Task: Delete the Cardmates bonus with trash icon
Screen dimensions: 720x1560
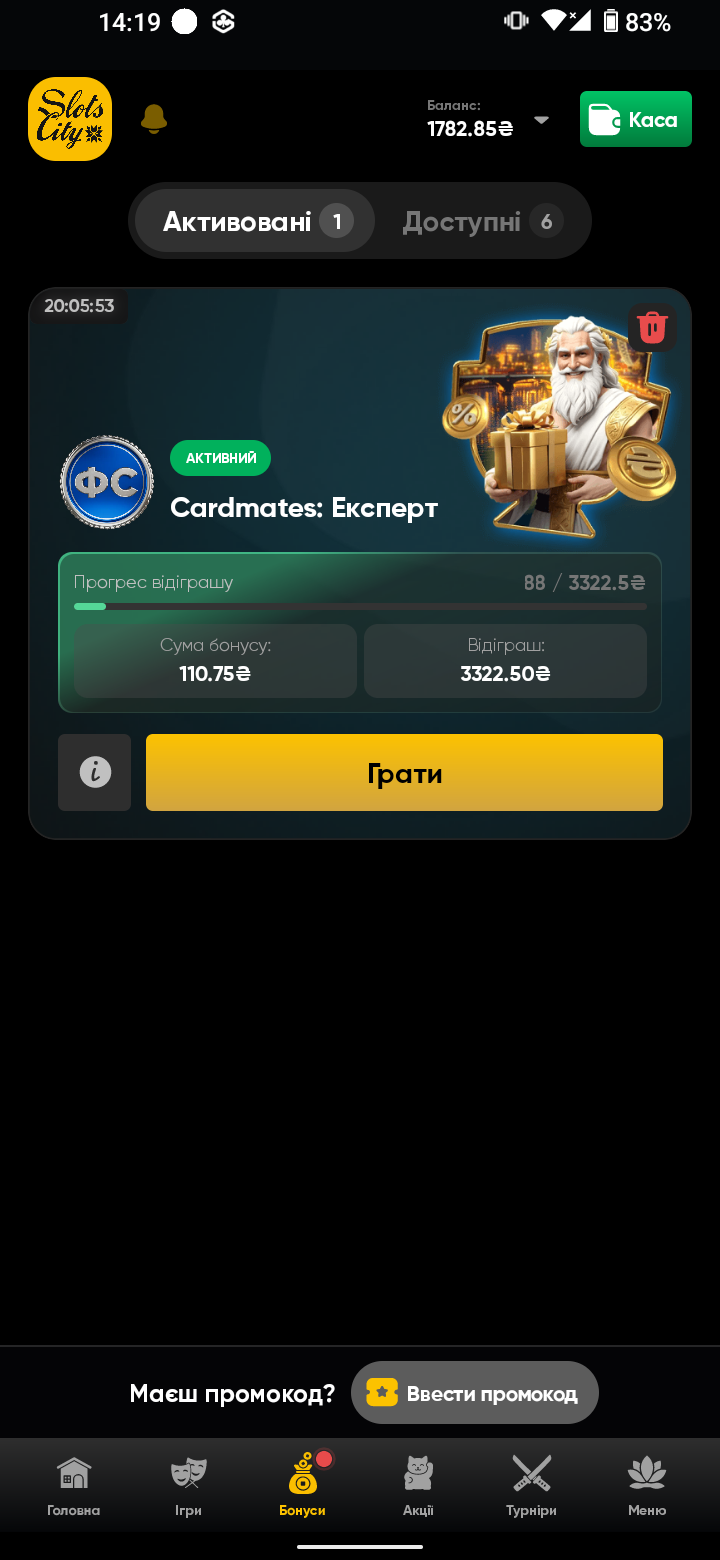Action: 652,327
